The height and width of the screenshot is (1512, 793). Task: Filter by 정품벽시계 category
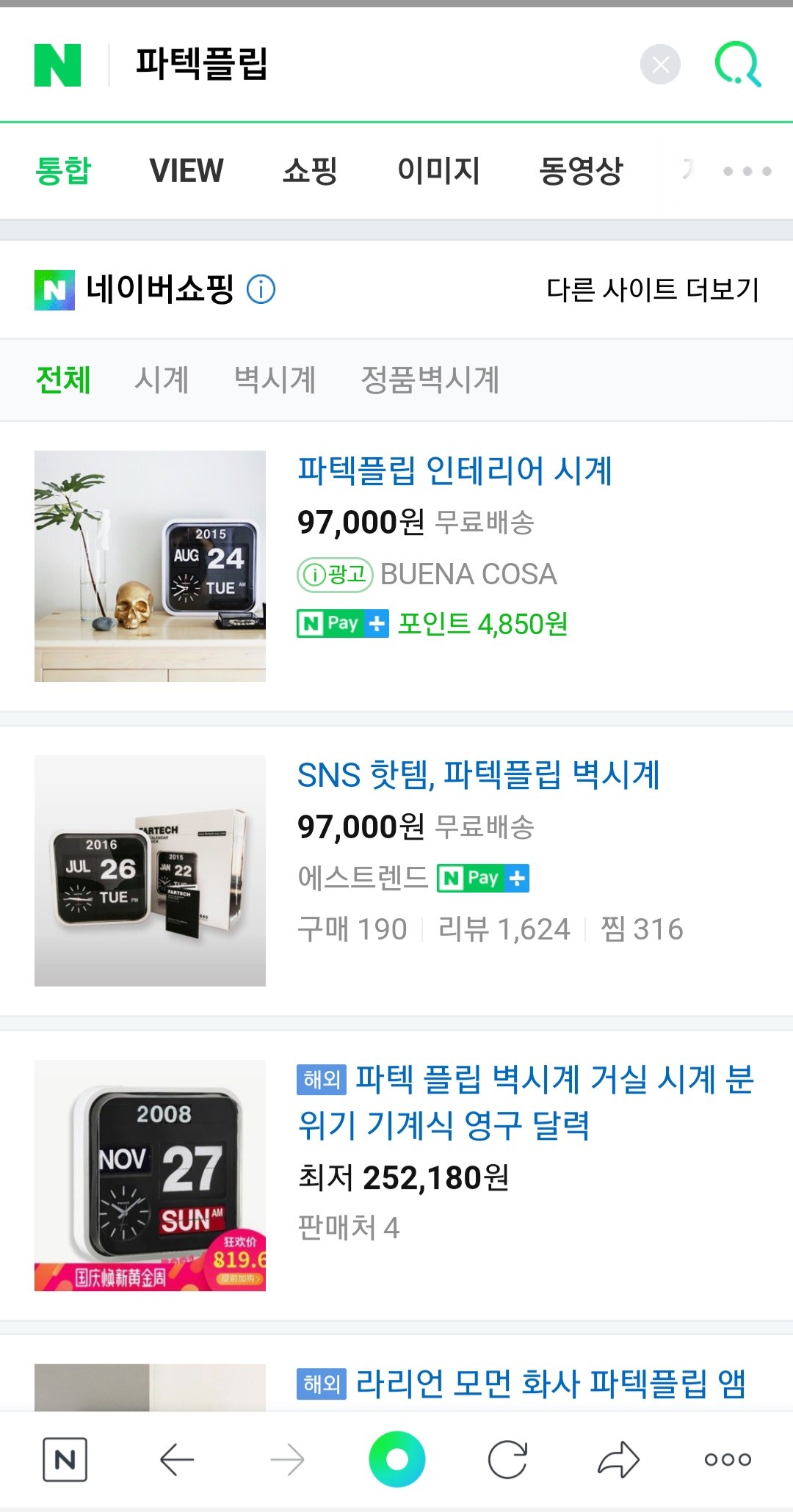(x=430, y=379)
